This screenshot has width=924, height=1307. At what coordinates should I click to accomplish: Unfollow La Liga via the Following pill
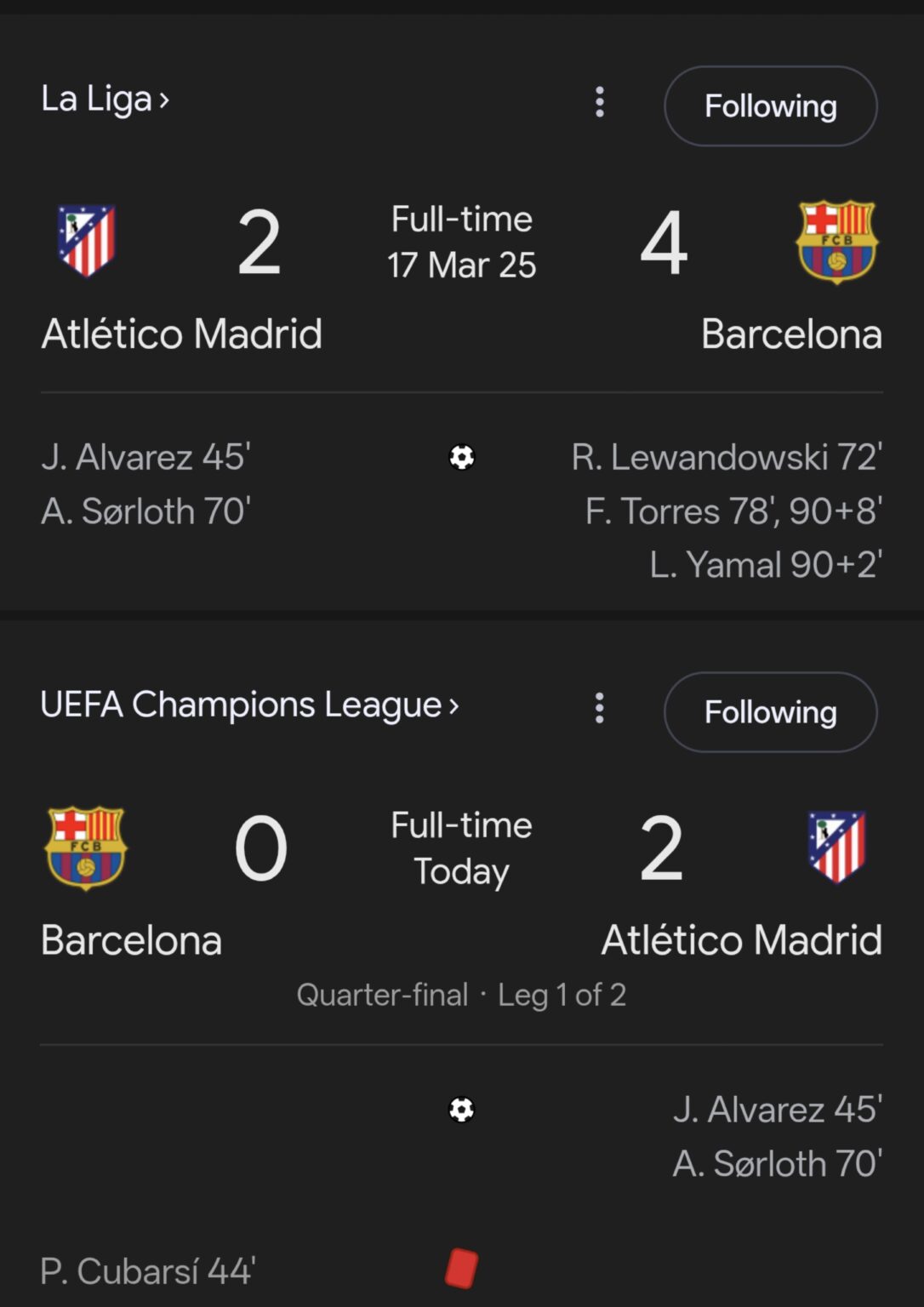[x=770, y=106]
